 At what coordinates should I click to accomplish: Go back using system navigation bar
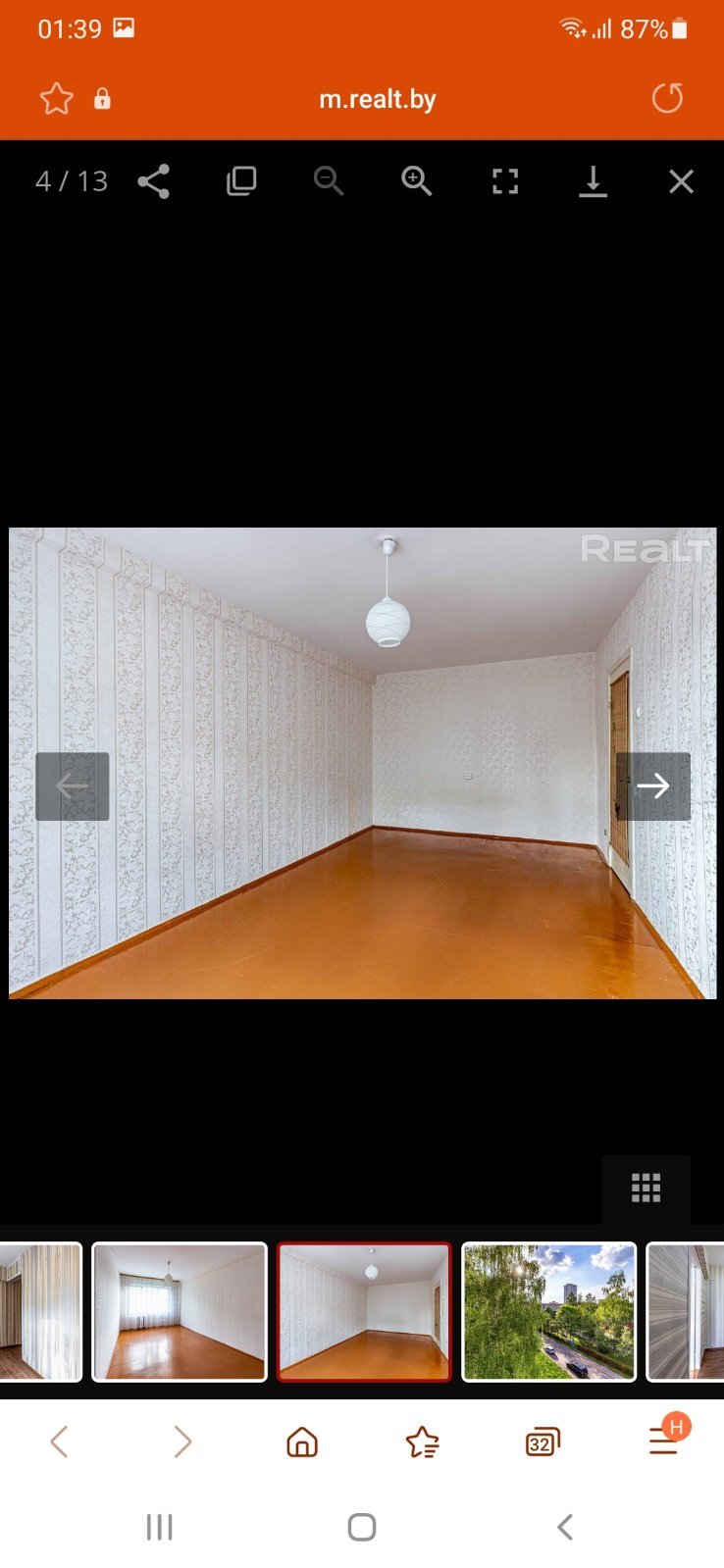tap(564, 1527)
